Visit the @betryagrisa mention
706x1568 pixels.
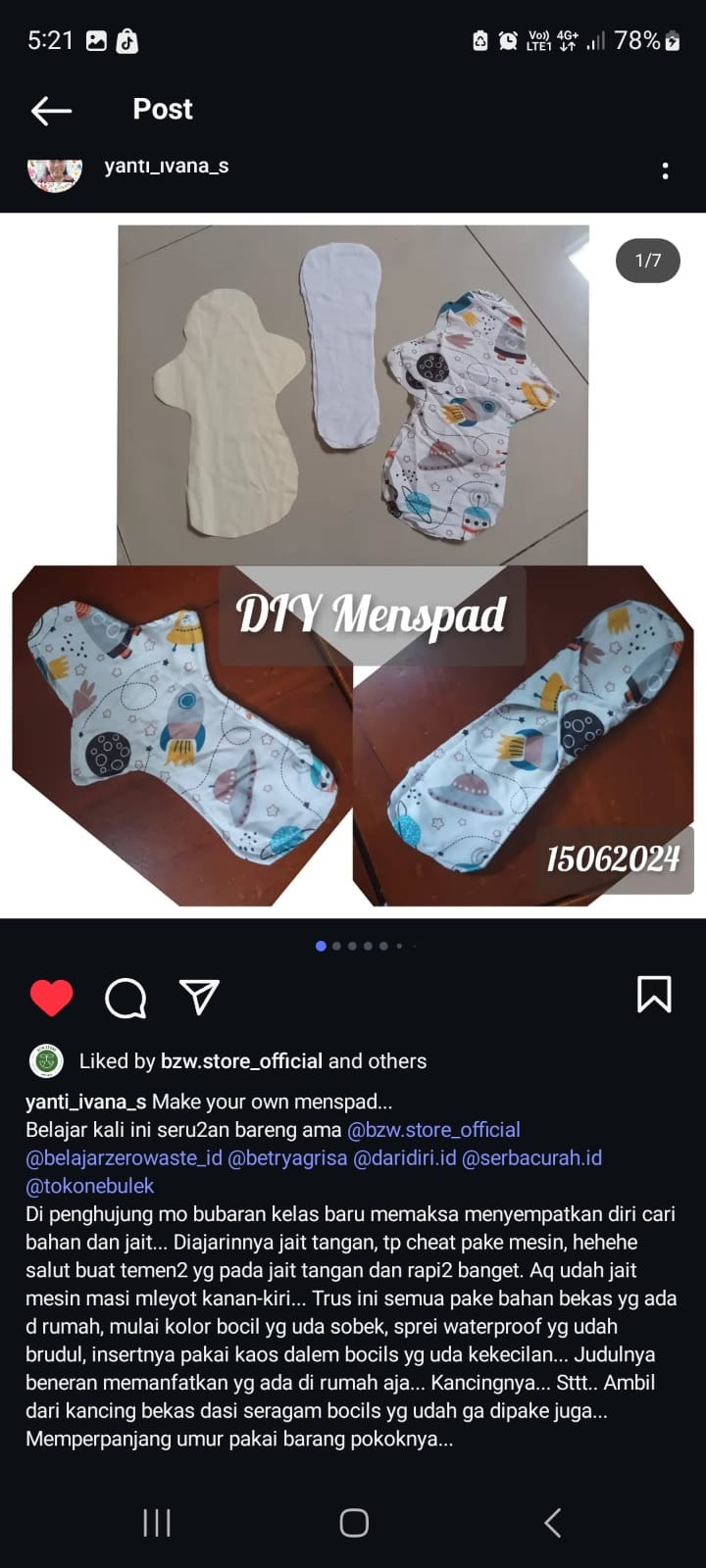click(287, 1158)
